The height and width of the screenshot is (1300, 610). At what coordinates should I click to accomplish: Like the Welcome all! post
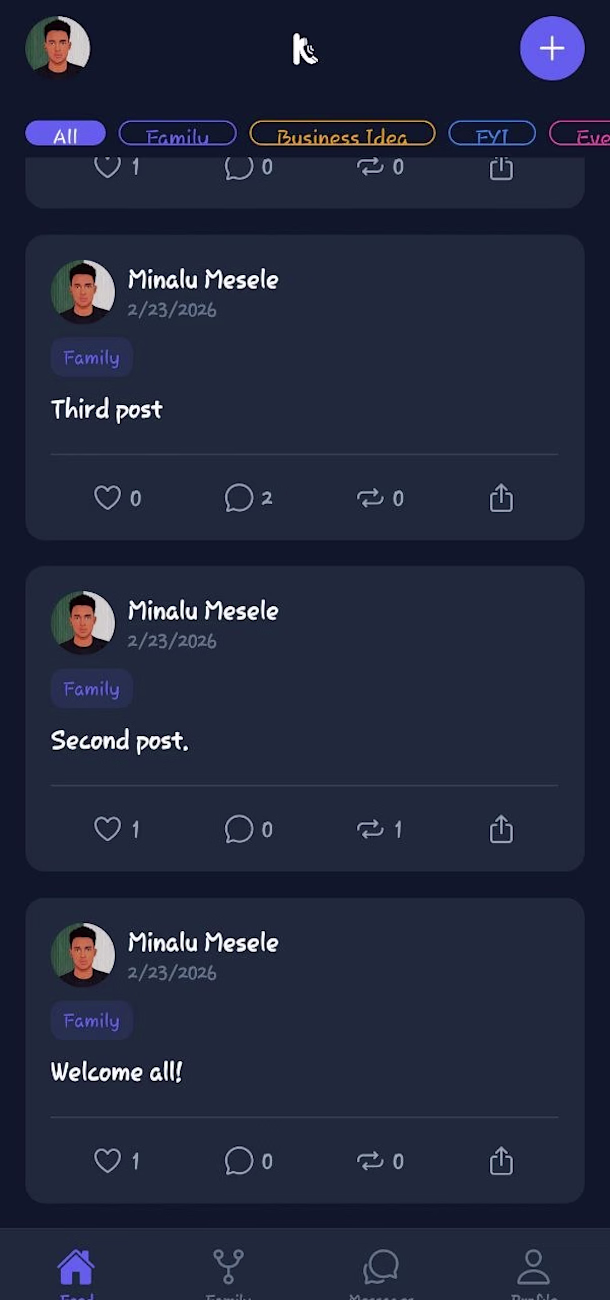(x=108, y=1161)
